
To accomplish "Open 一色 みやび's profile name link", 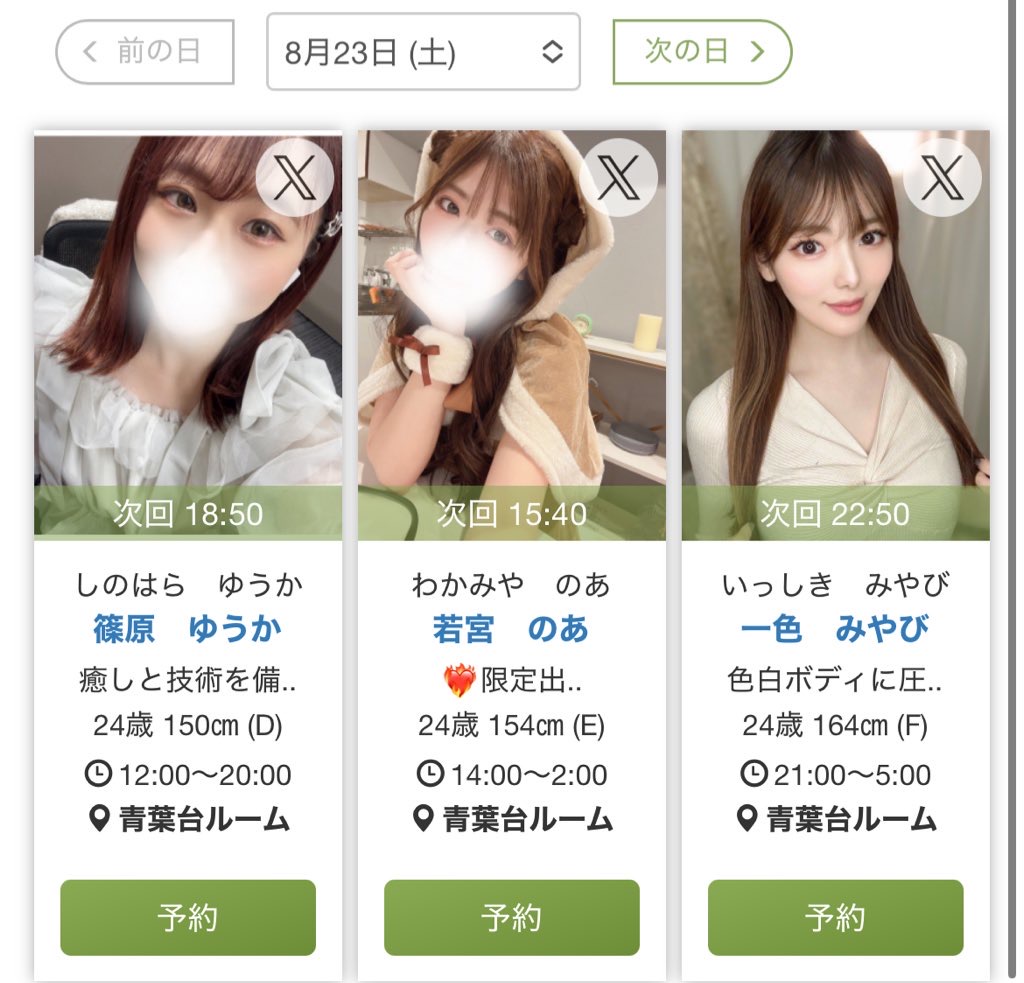I will pyautogui.click(x=835, y=629).
